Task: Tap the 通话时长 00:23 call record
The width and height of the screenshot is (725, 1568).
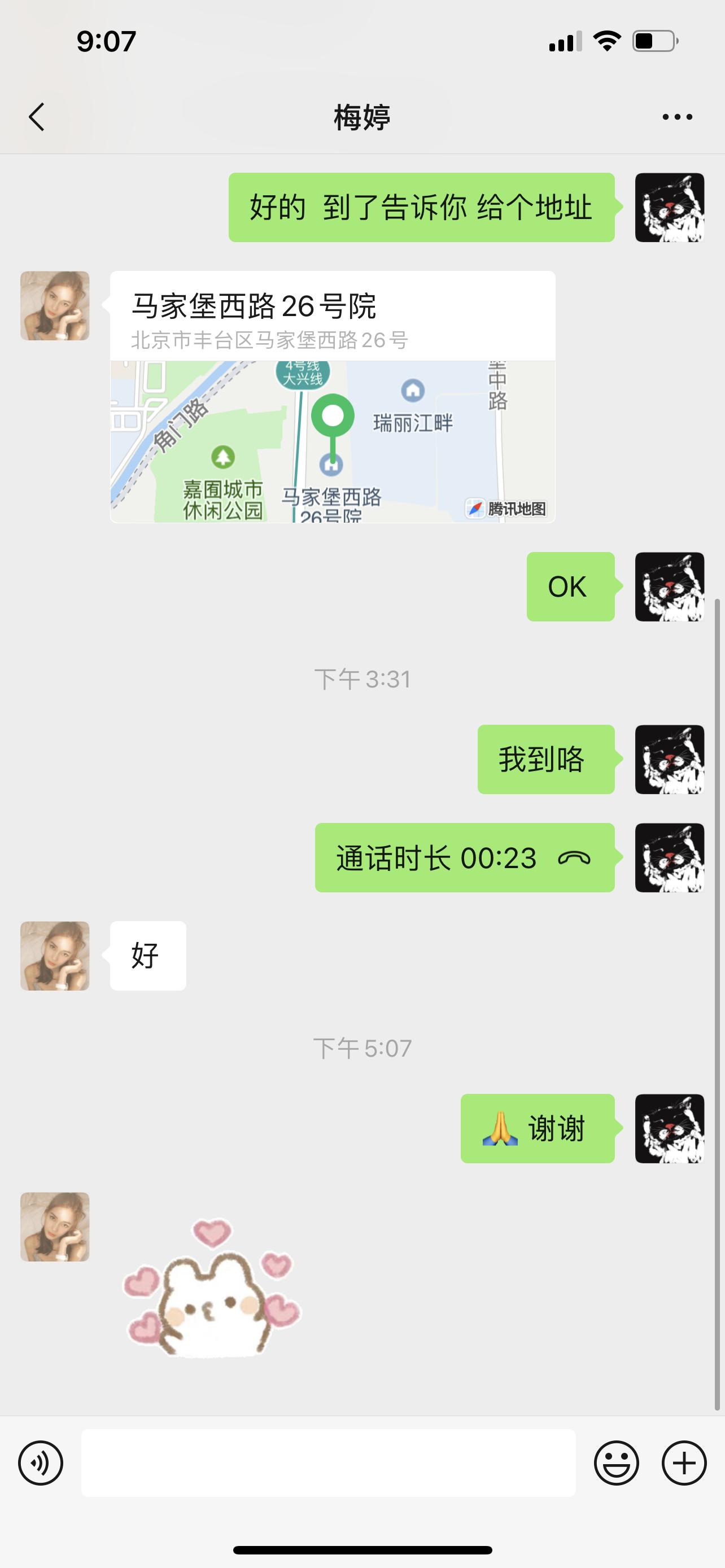Action: click(464, 857)
